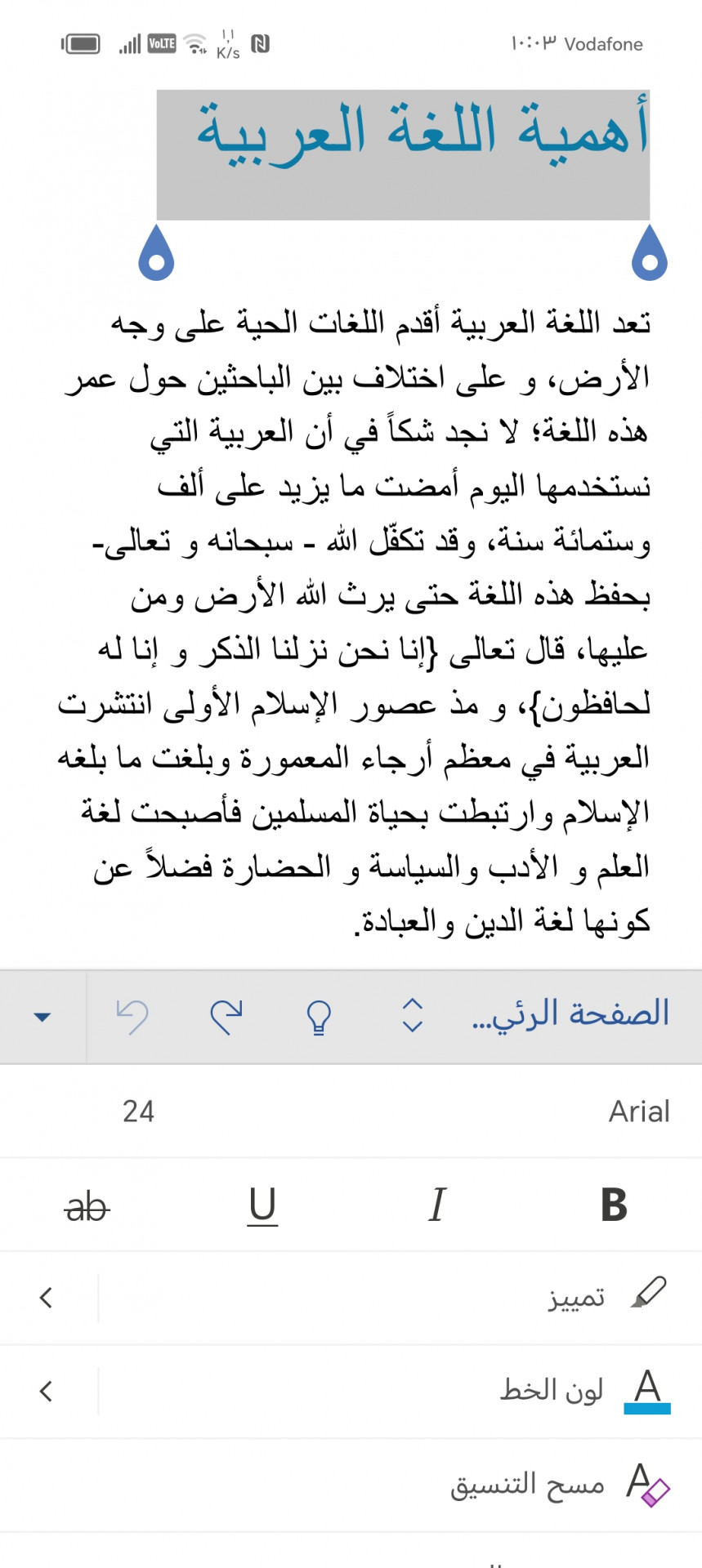The height and width of the screenshot is (1568, 702).
Task: Redo the last action
Action: [226, 1017]
